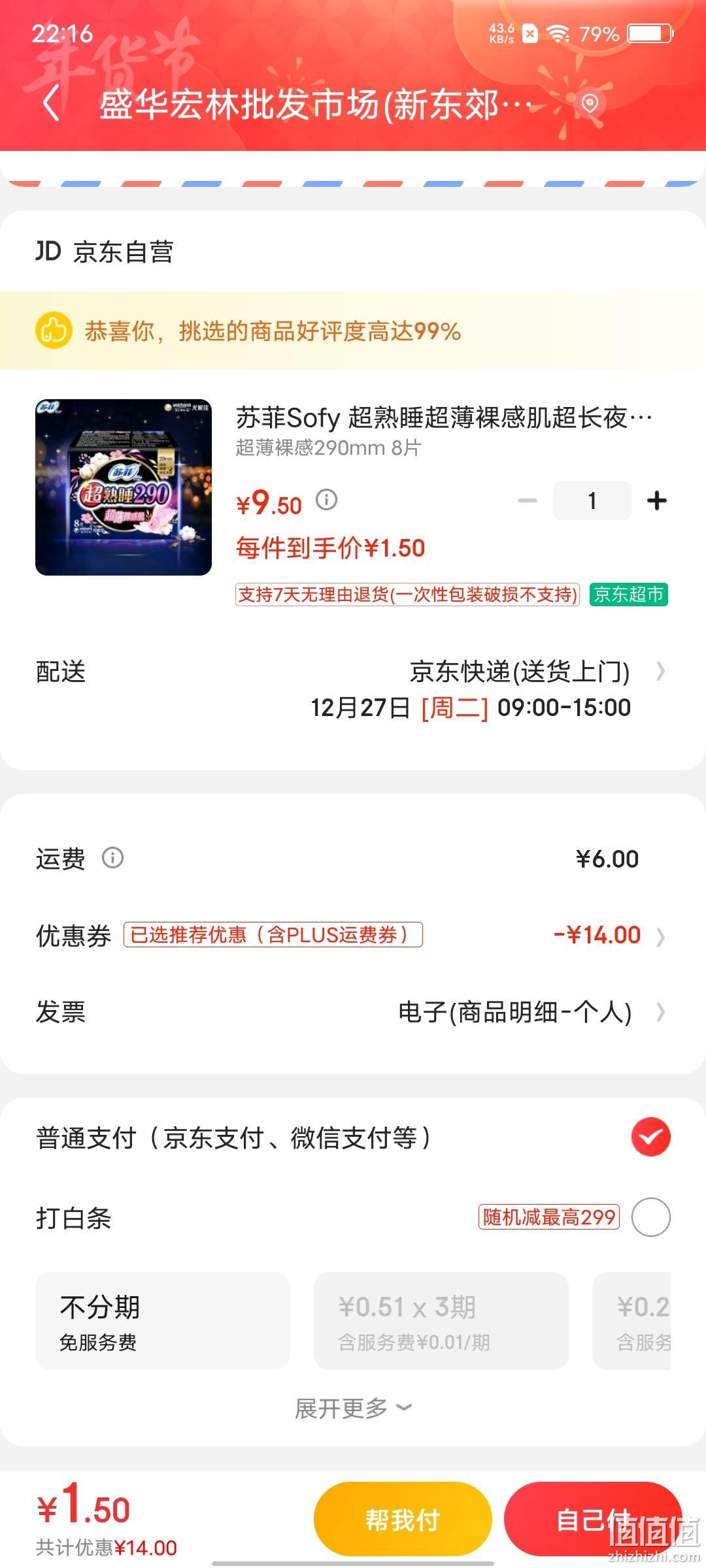Open price info icon next to ¥9.50
The width and height of the screenshot is (706, 1568).
[326, 500]
